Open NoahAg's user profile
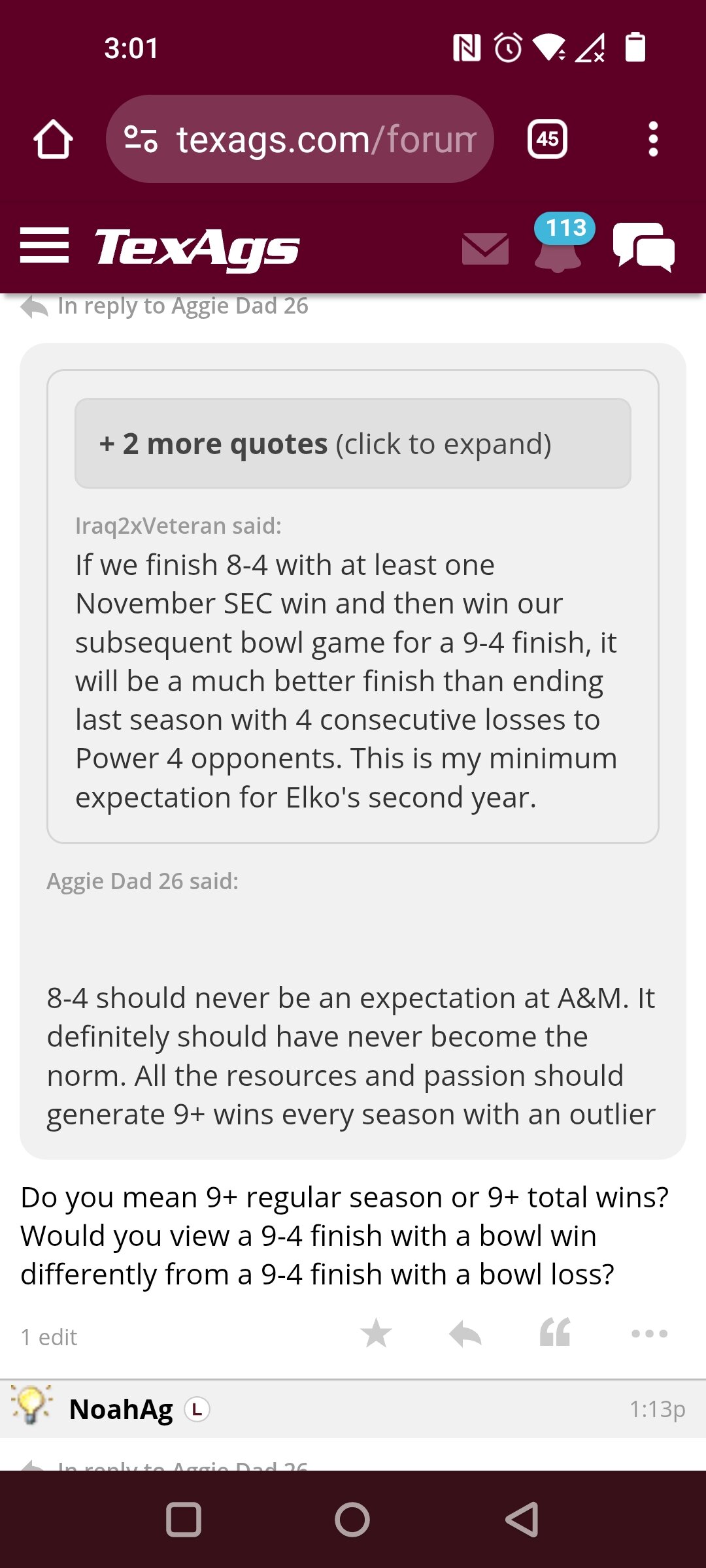 pos(121,1409)
